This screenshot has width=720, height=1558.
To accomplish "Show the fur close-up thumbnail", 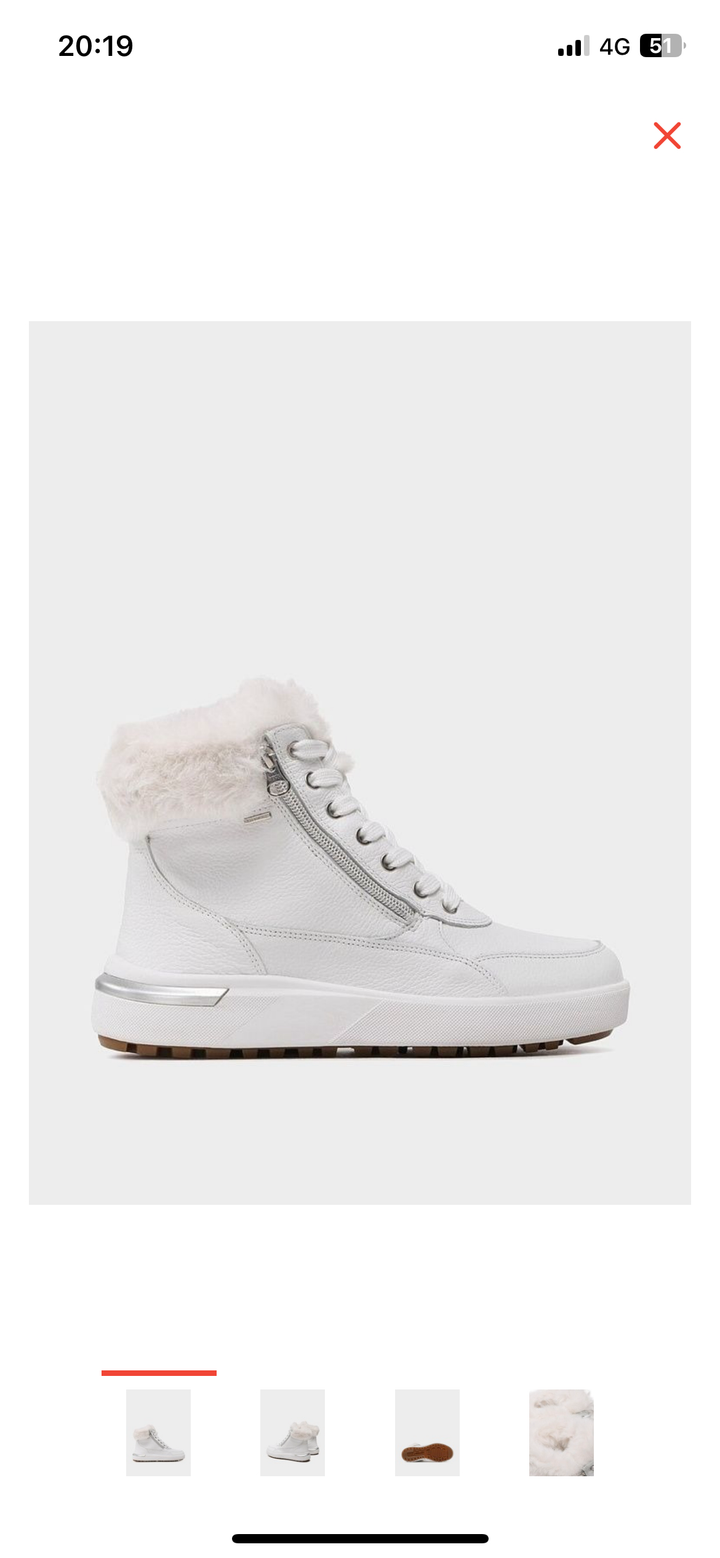I will (561, 1432).
